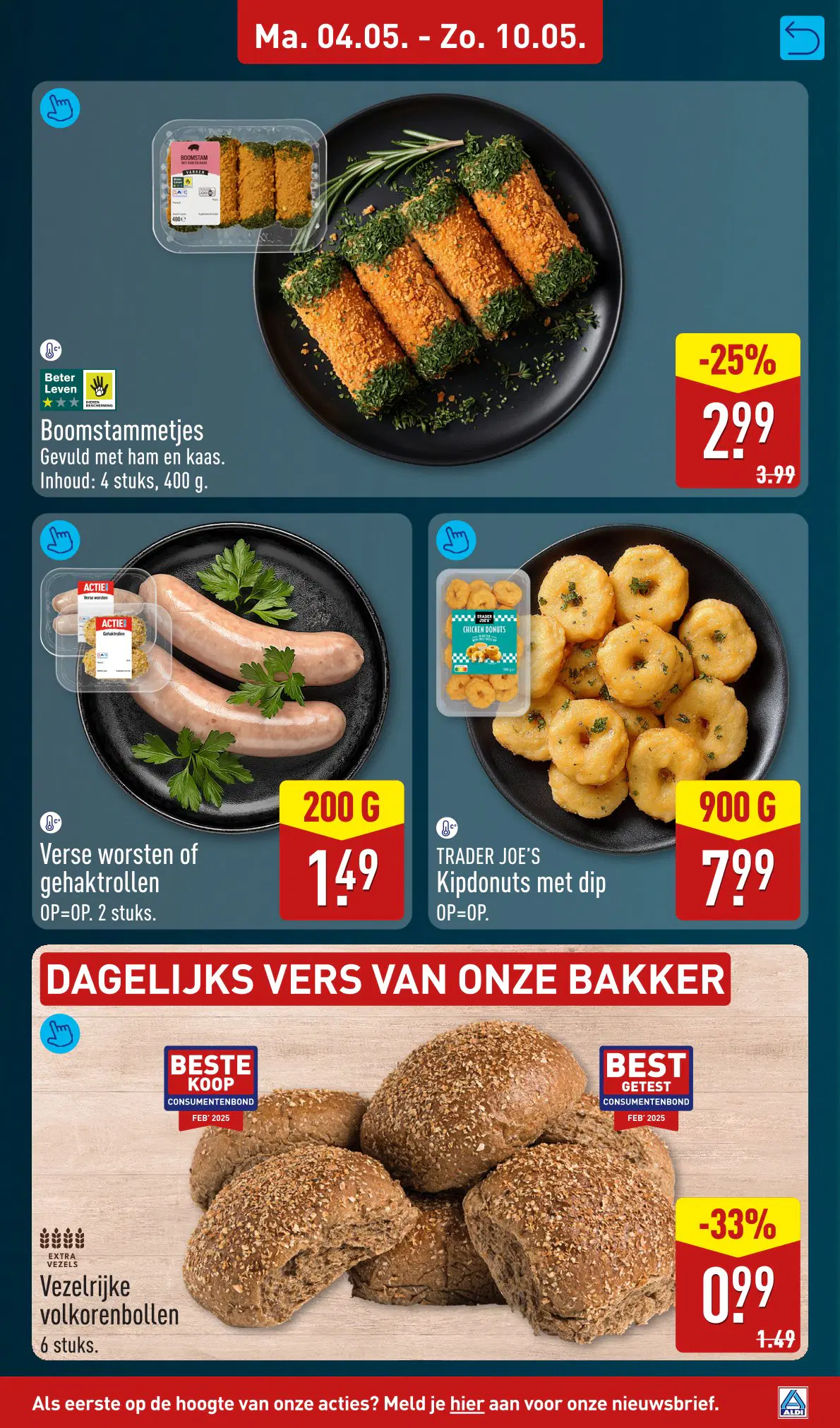
Task: Follow the 'hier' newsletter signup link
Action: point(467,1403)
